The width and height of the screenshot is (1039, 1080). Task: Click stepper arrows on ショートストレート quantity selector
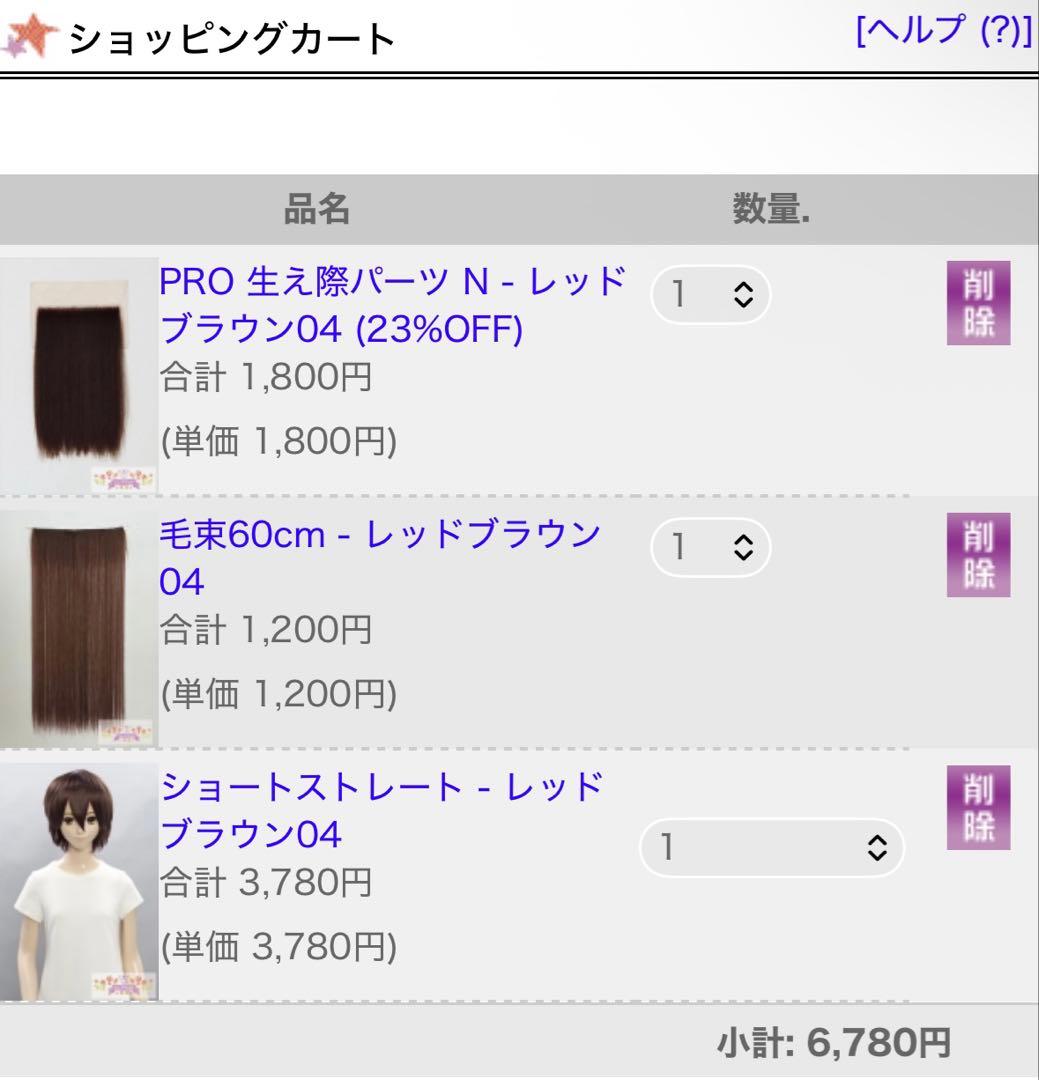point(877,847)
